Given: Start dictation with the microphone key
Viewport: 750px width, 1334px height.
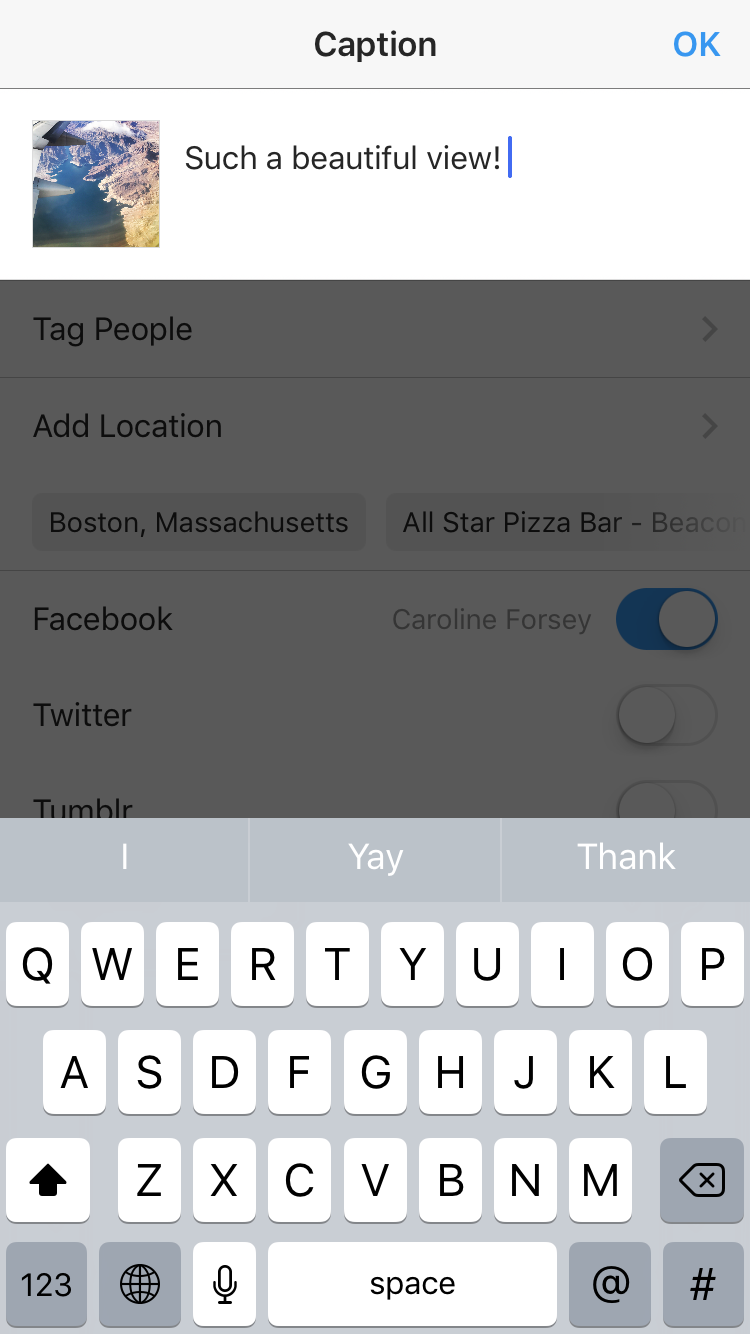Looking at the screenshot, I should [226, 1284].
